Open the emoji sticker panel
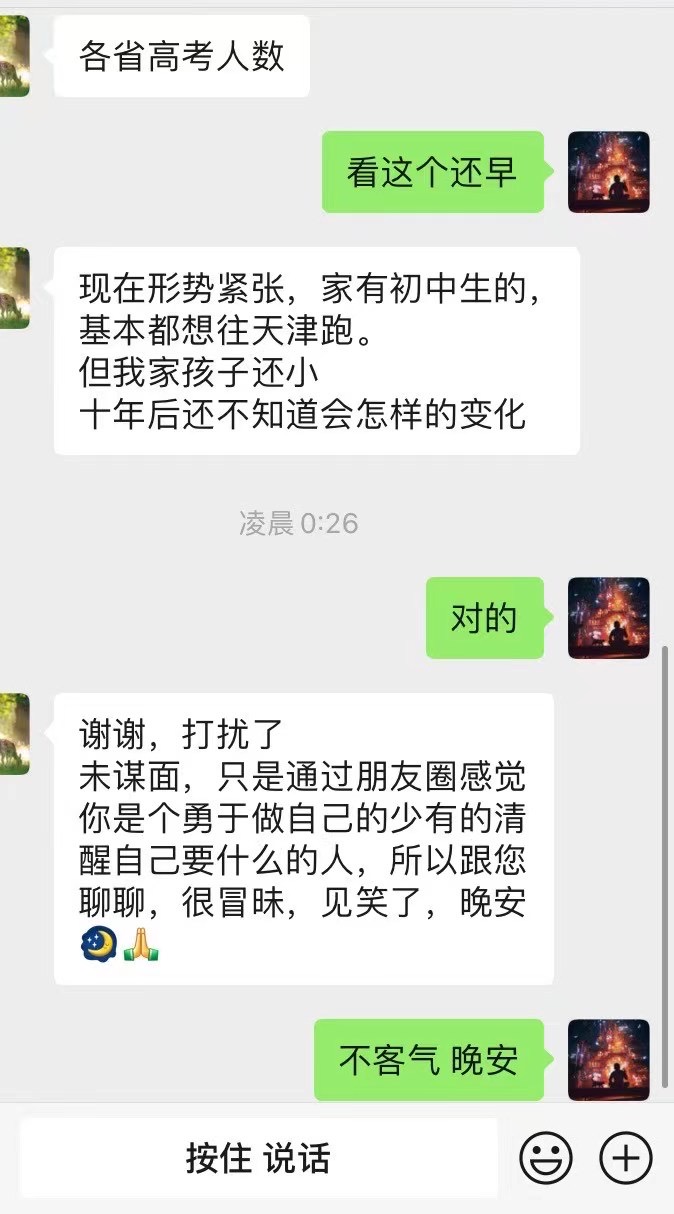Image resolution: width=674 pixels, height=1214 pixels. [546, 1158]
